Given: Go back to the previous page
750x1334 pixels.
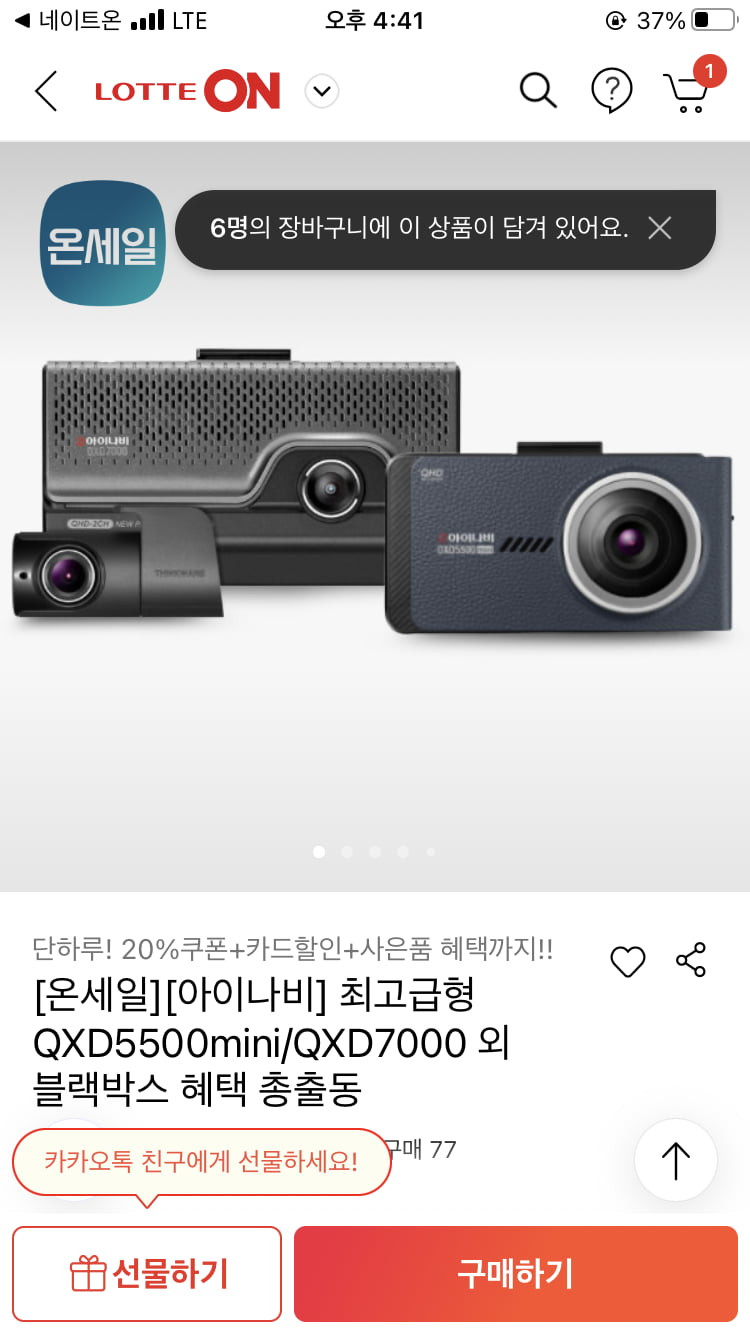Looking at the screenshot, I should (46, 91).
